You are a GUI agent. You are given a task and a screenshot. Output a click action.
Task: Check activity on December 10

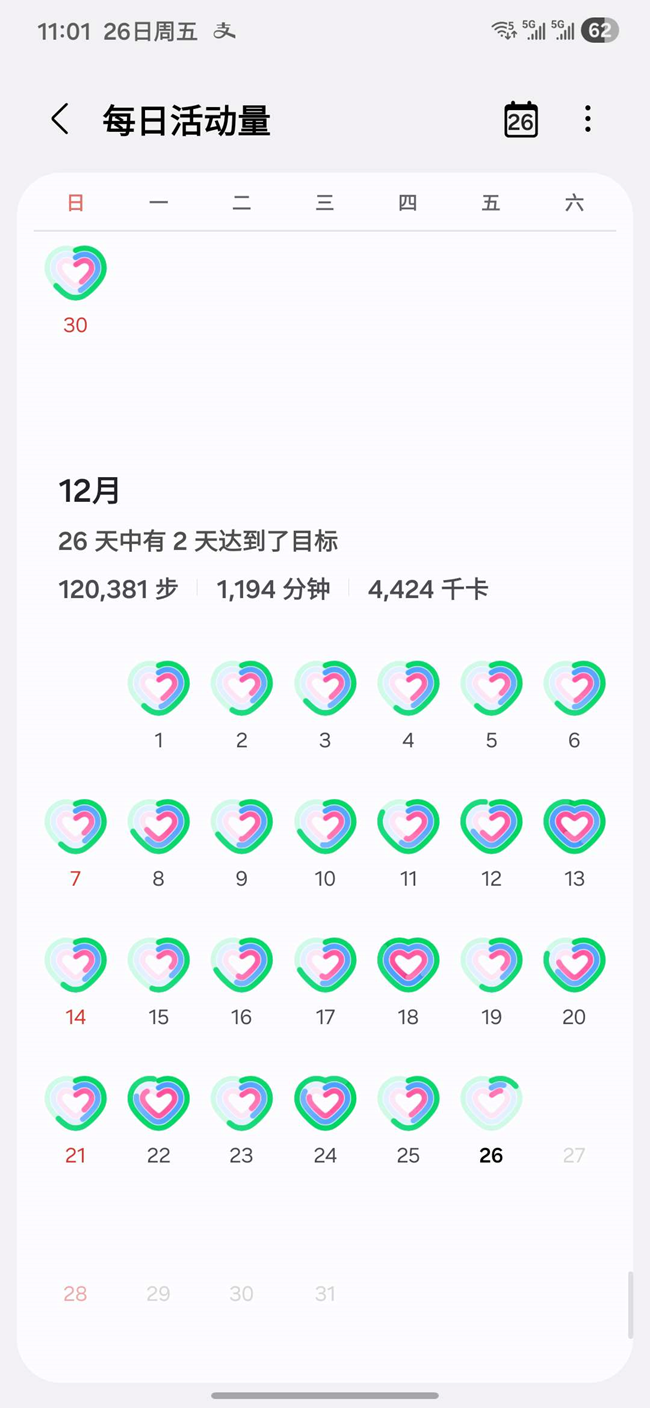[x=325, y=826]
